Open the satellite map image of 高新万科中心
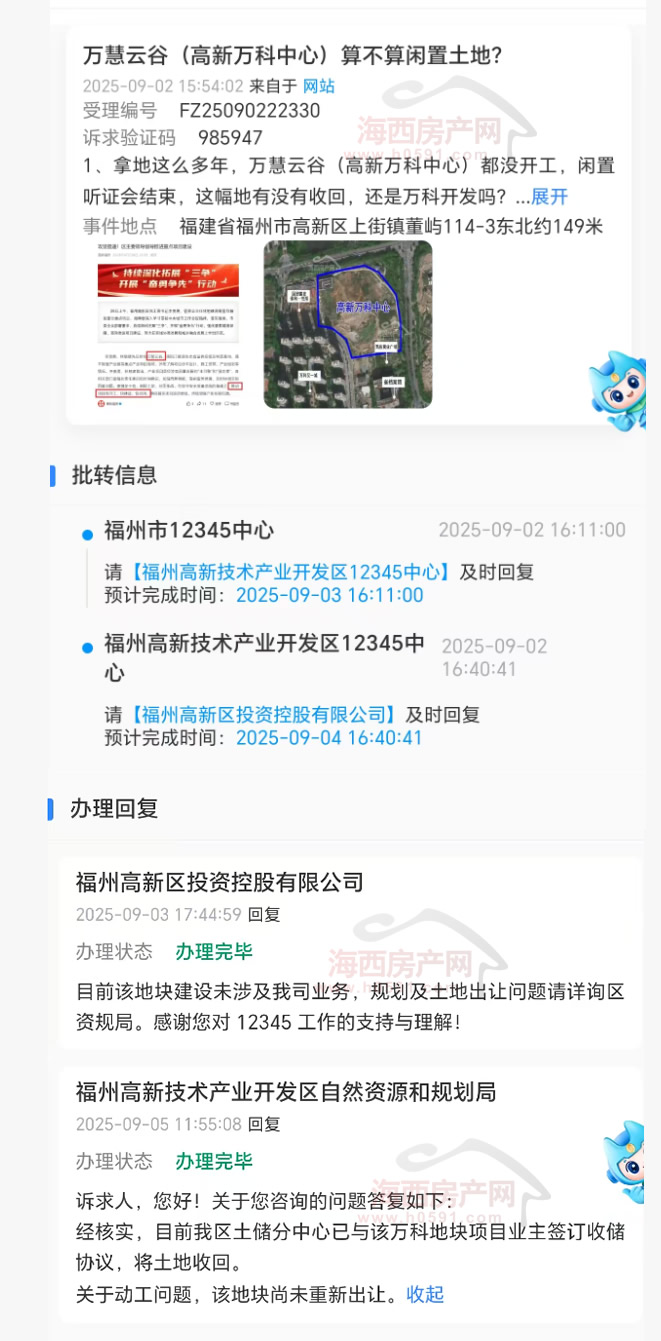 click(347, 323)
